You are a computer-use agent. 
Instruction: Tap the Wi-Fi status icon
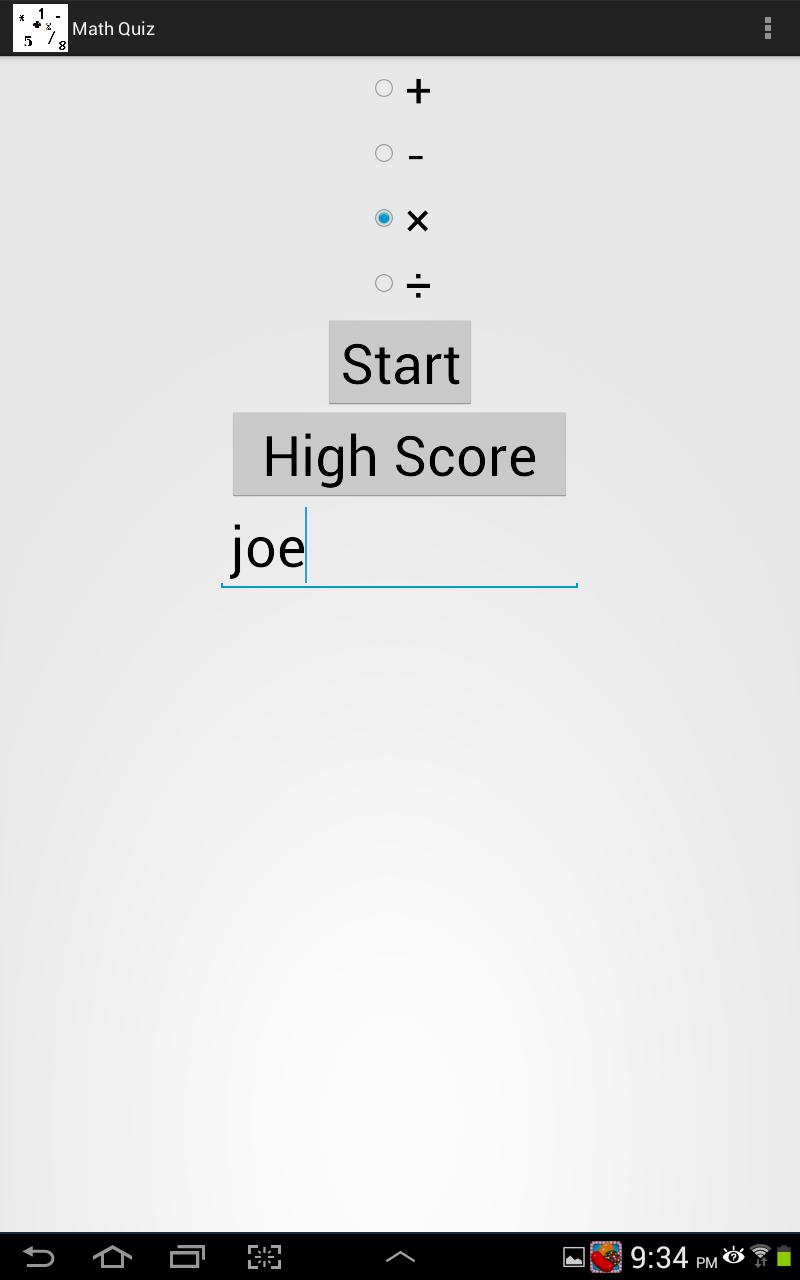click(757, 1257)
